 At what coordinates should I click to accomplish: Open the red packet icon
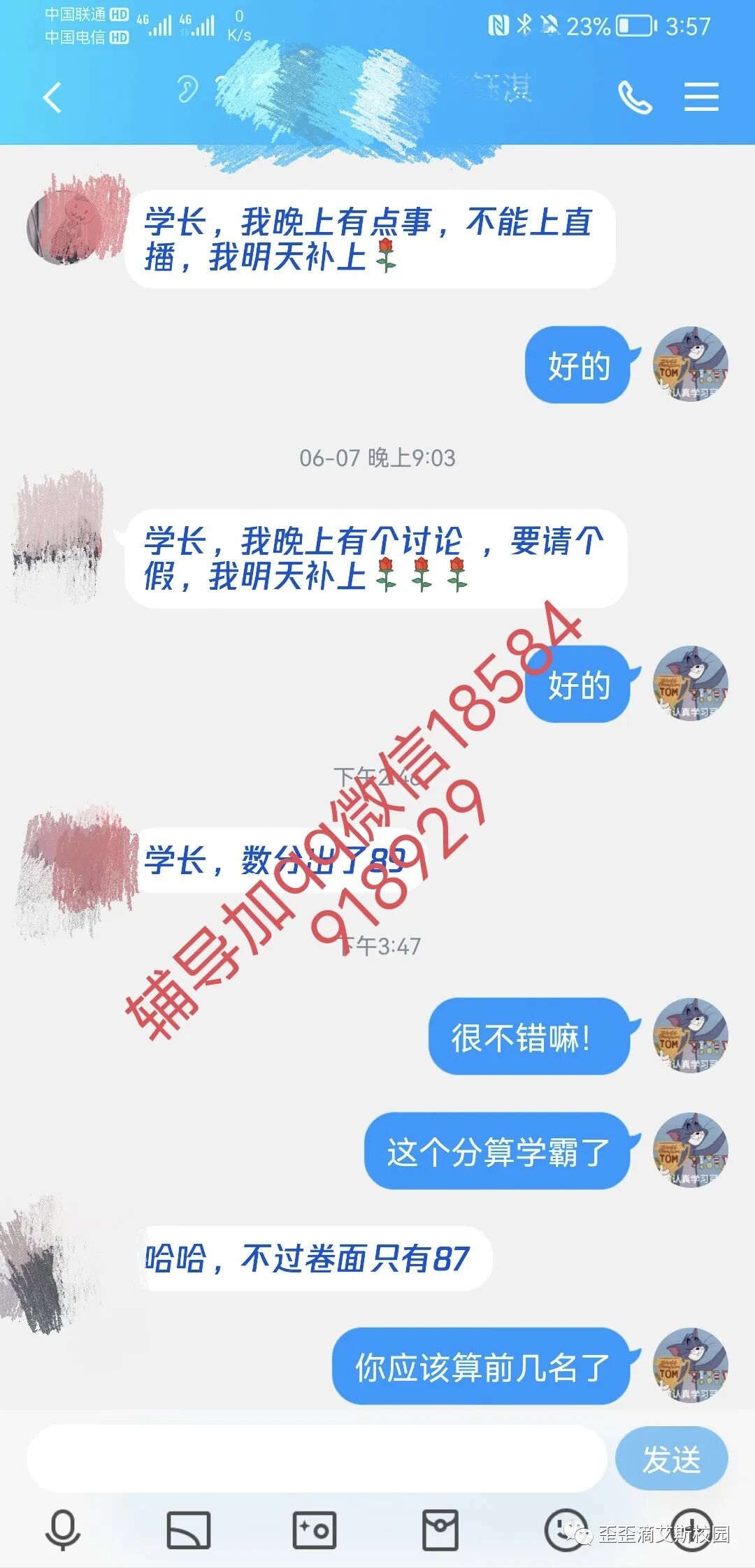tap(440, 1530)
